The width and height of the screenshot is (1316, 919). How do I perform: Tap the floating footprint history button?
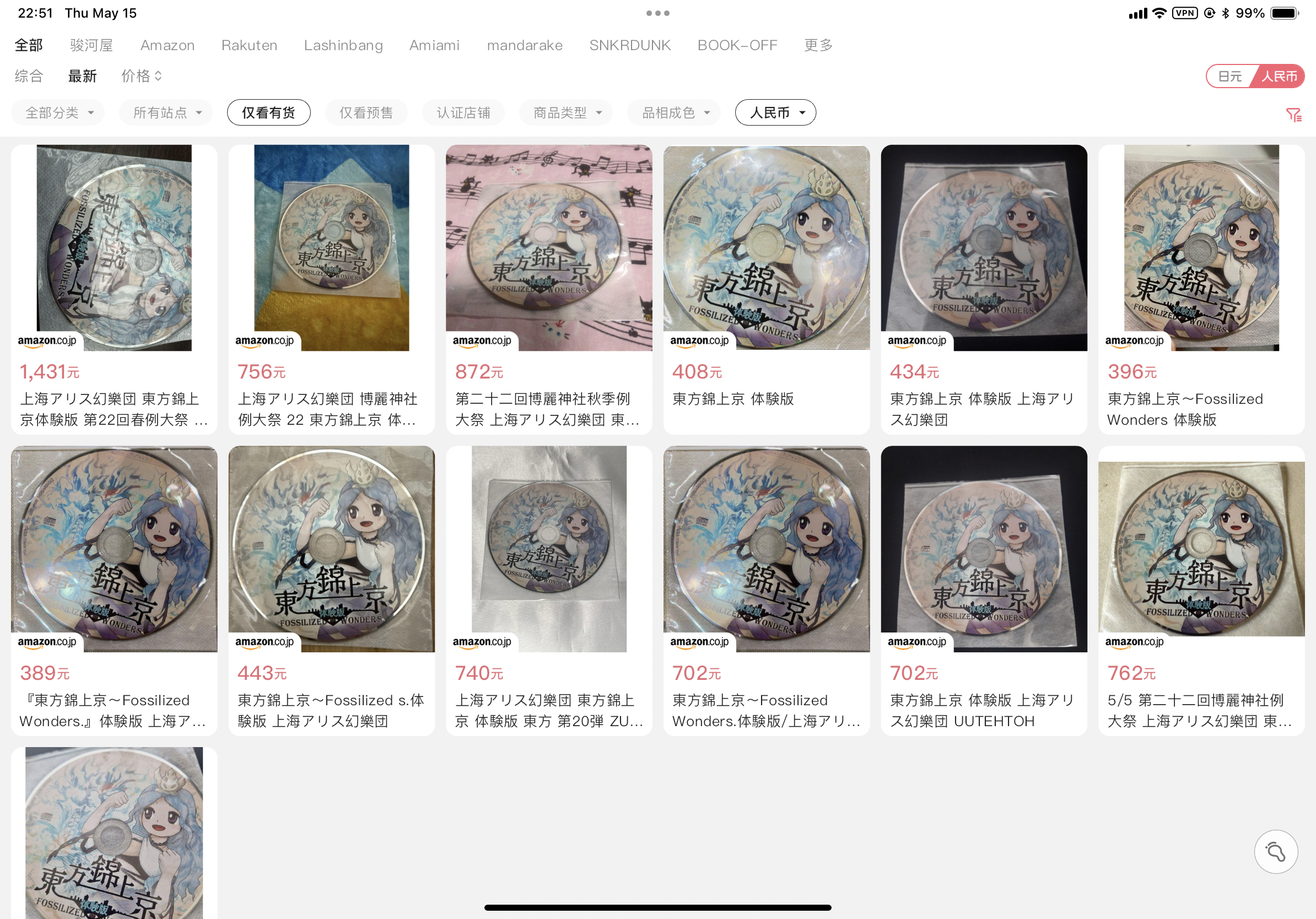1275,851
